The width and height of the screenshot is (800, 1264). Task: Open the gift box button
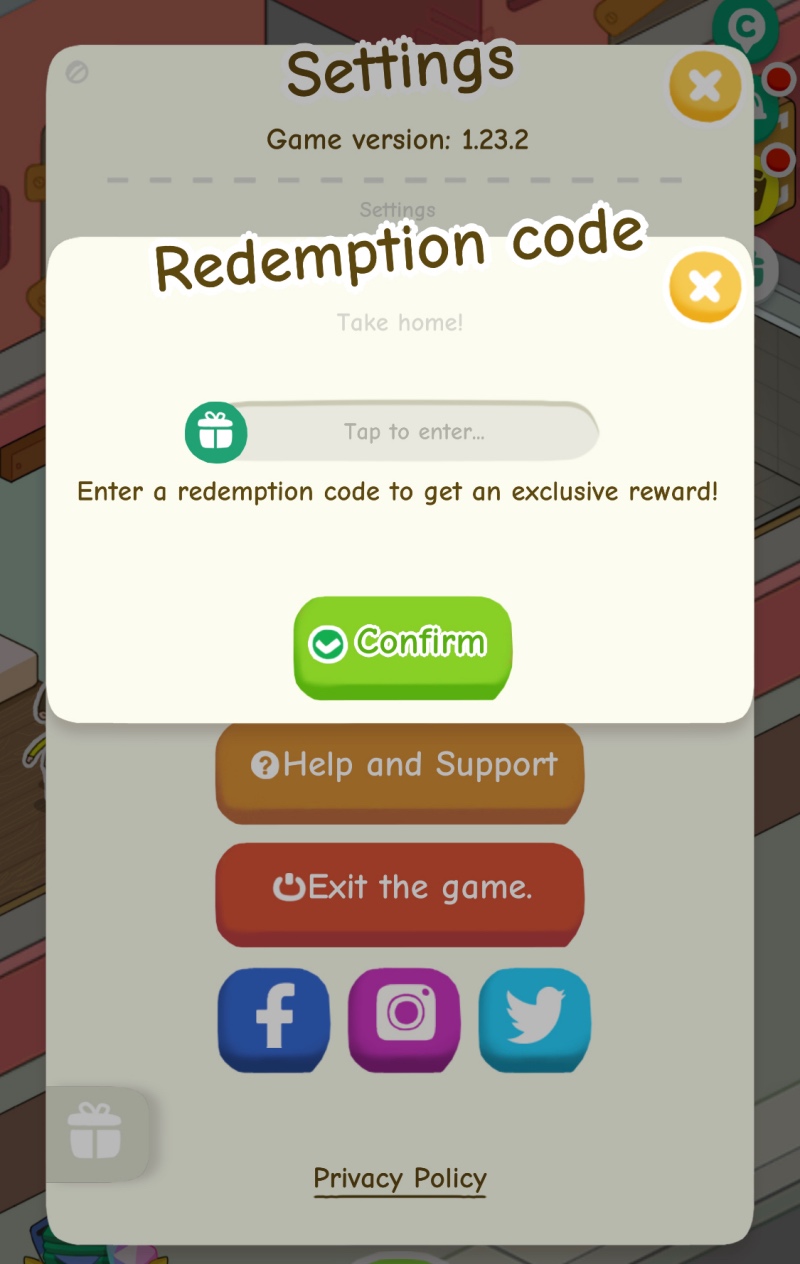[96, 1132]
